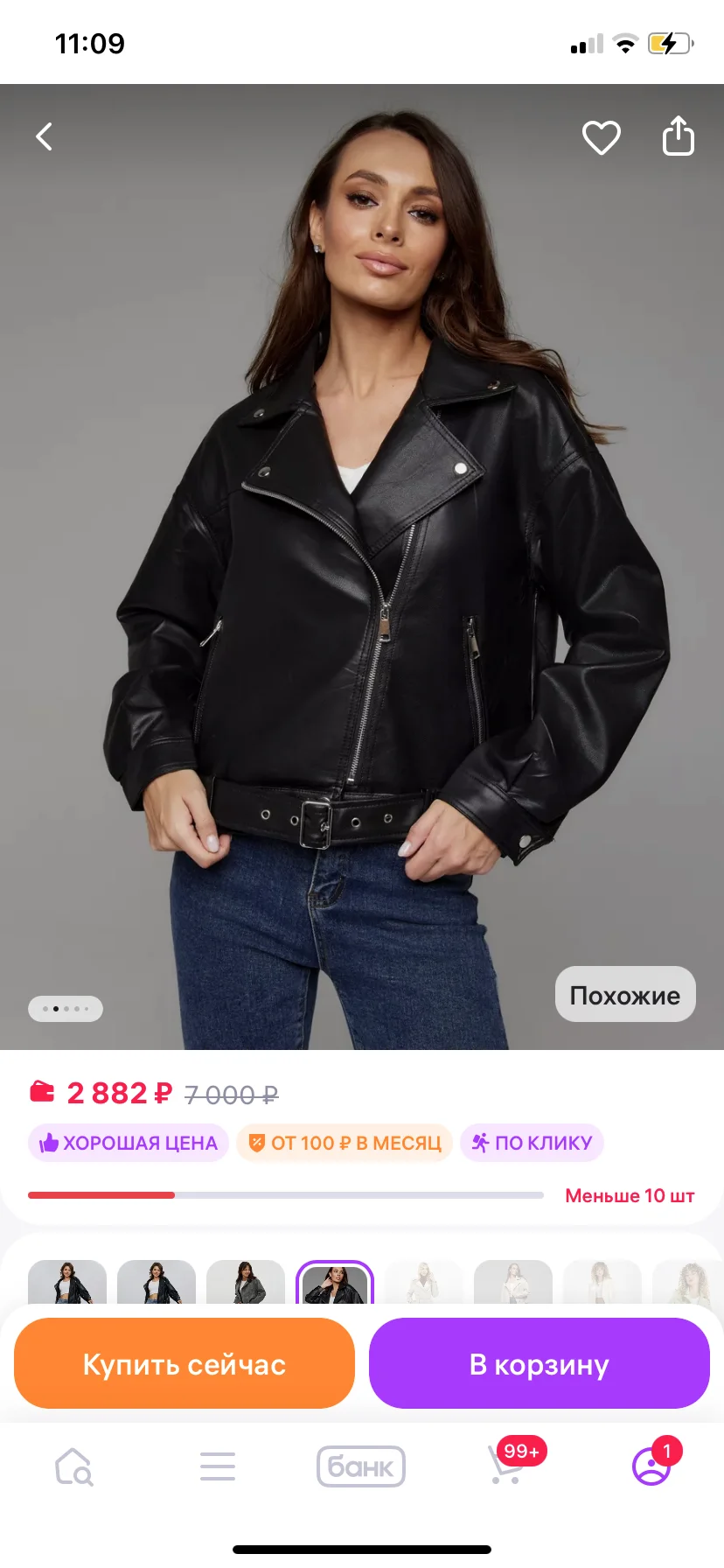Select the first color variant thumbnail

(67, 1282)
